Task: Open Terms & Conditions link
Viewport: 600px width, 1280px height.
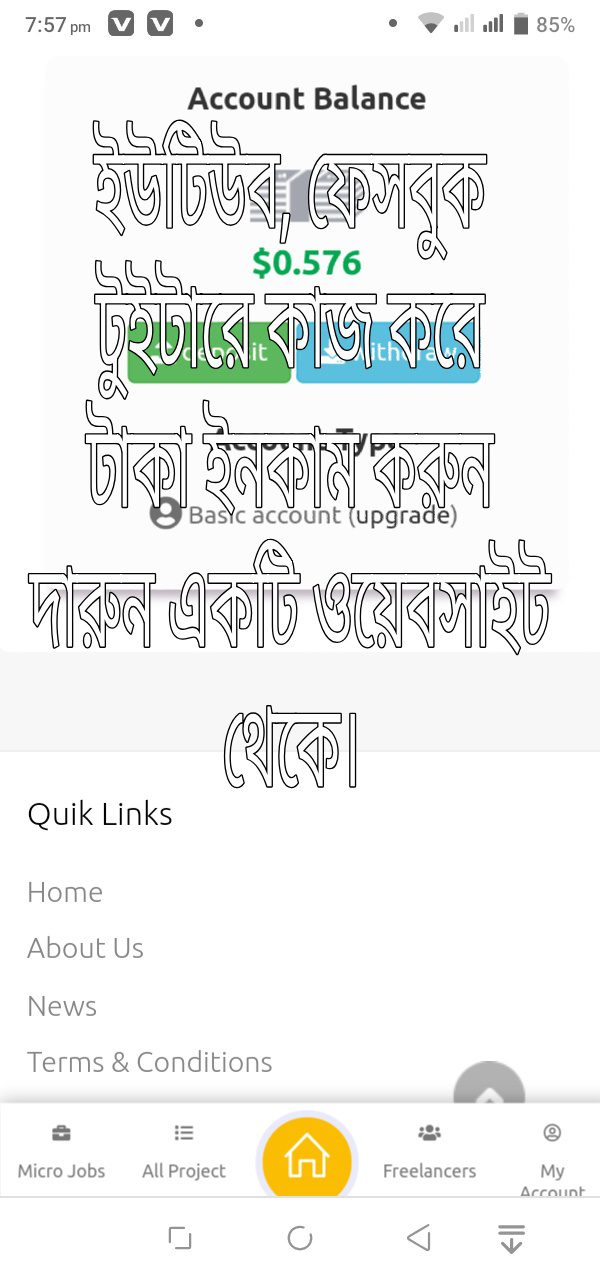Action: [149, 1062]
